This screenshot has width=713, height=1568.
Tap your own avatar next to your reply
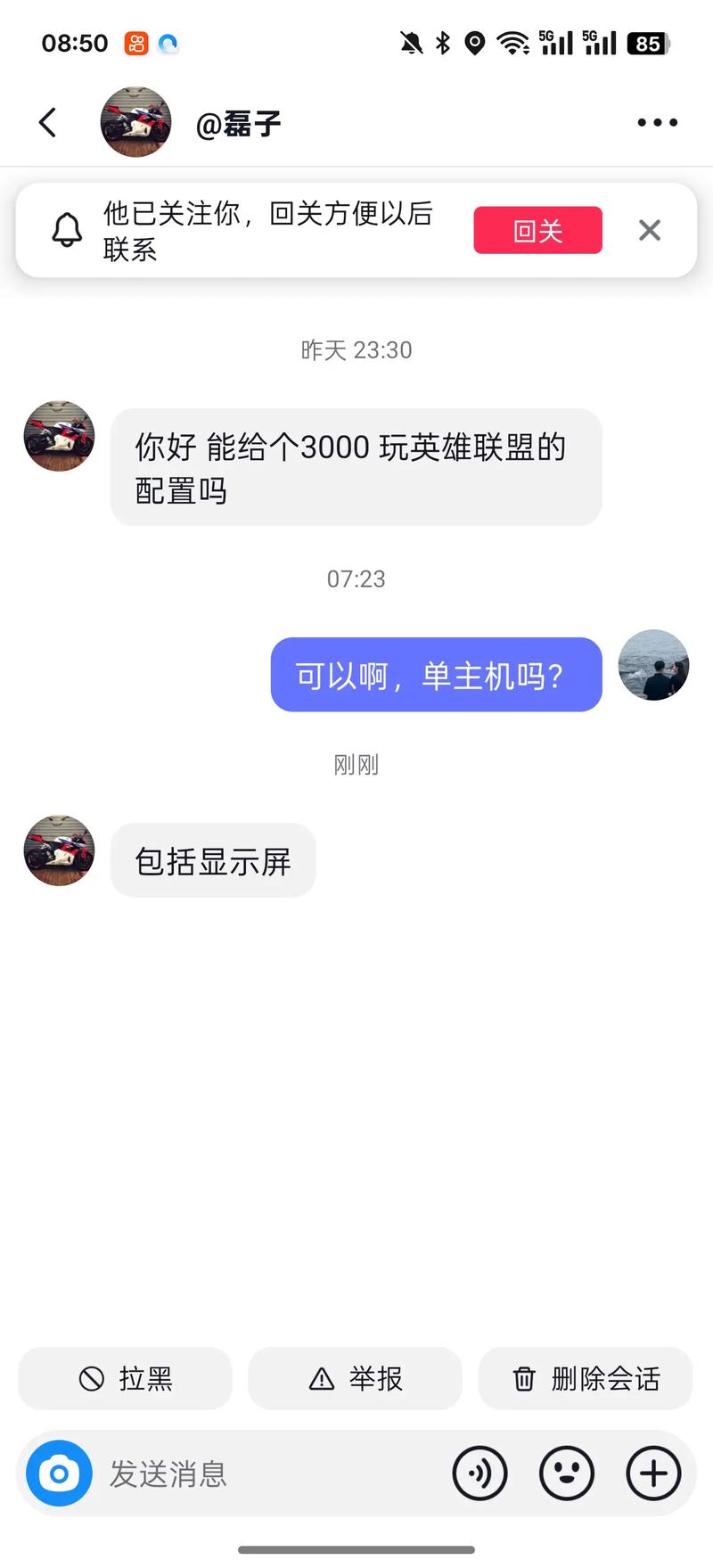pos(653,665)
